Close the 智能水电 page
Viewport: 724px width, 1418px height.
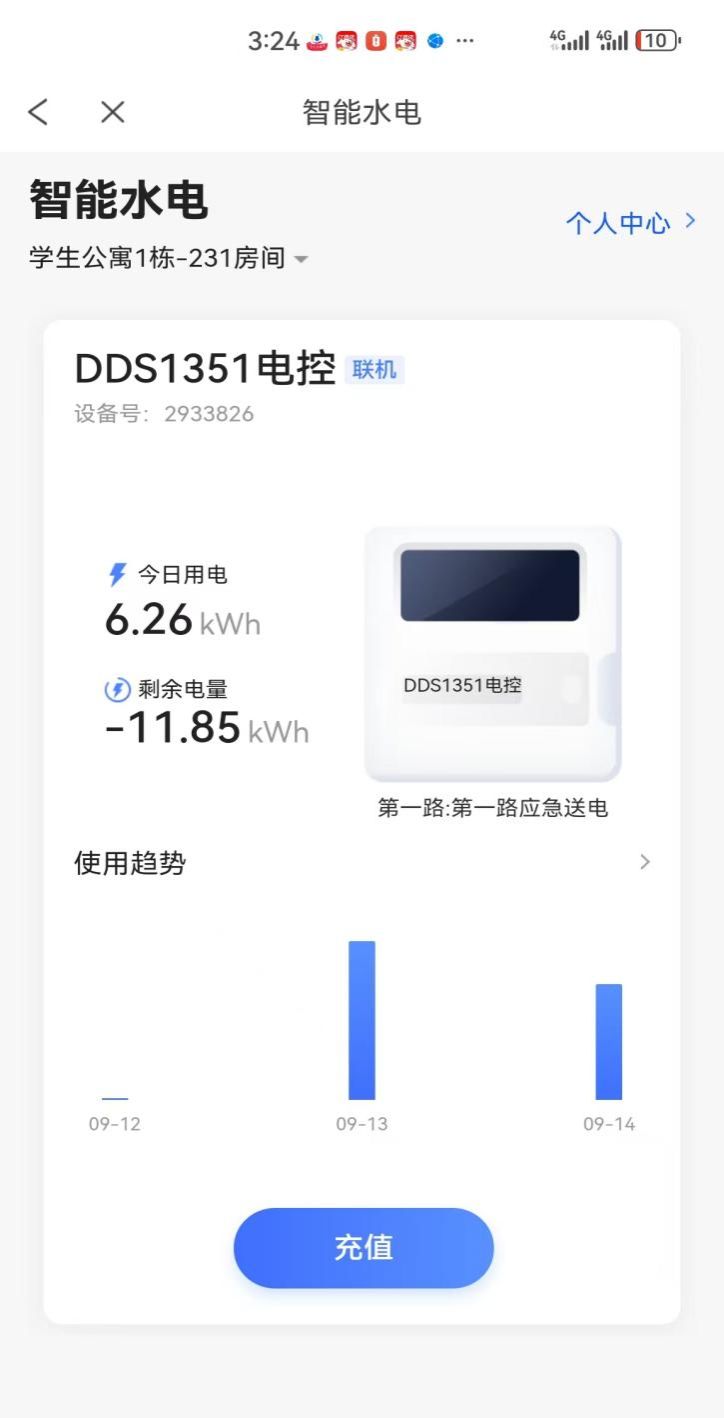pyautogui.click(x=113, y=112)
